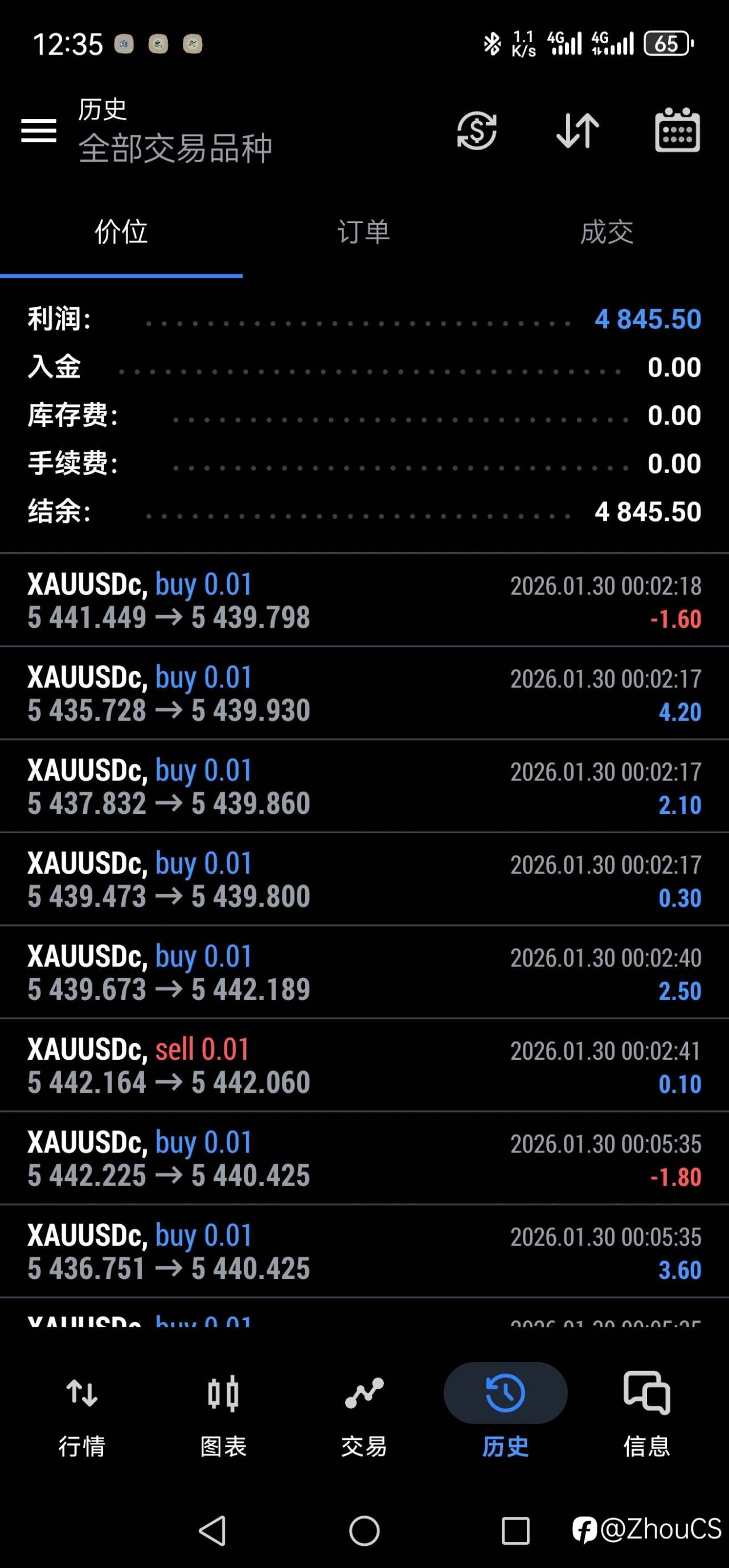Open the symbol filter dollar icon

click(477, 130)
